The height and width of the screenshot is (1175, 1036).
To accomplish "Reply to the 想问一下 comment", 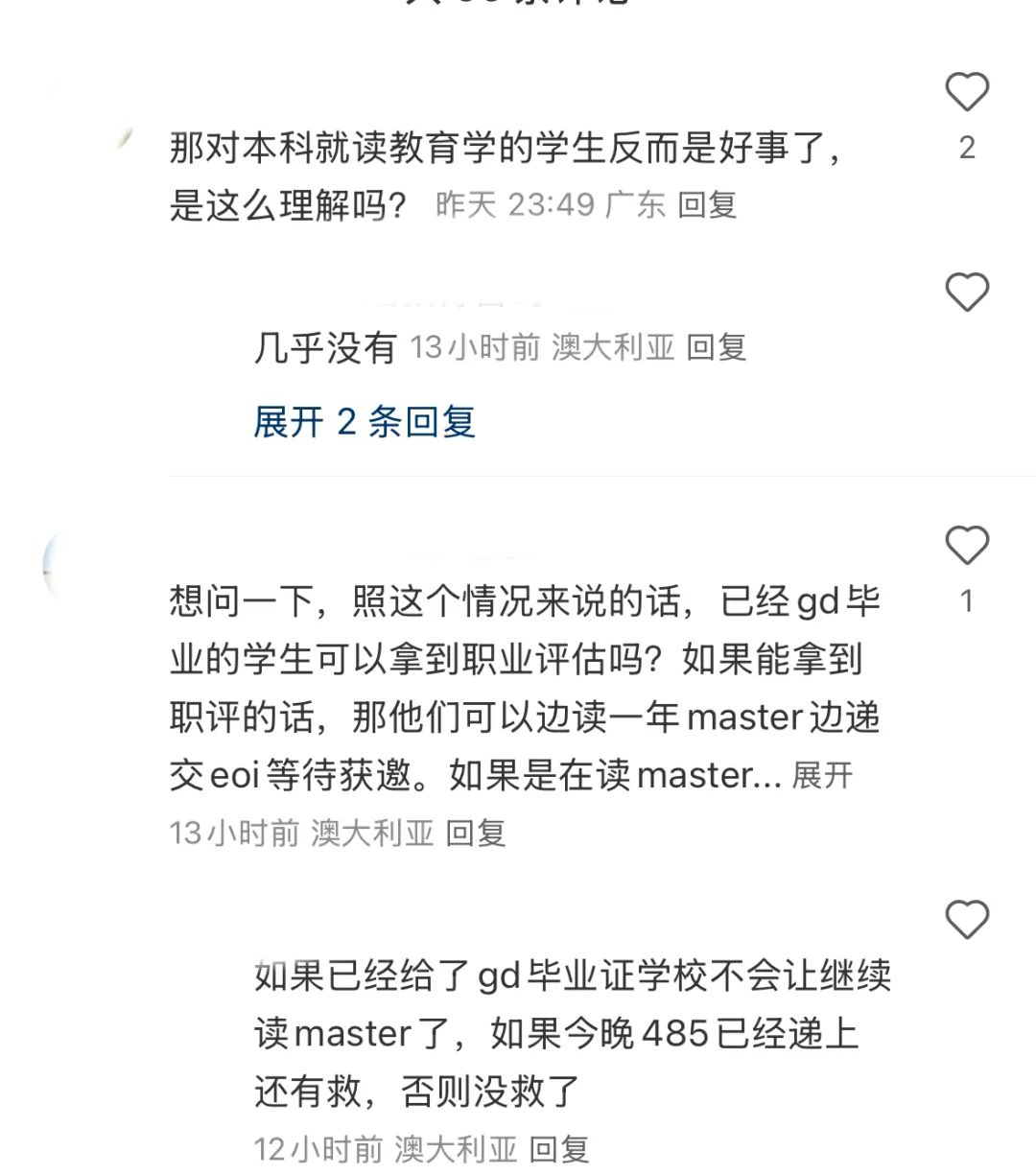I will pos(475,833).
